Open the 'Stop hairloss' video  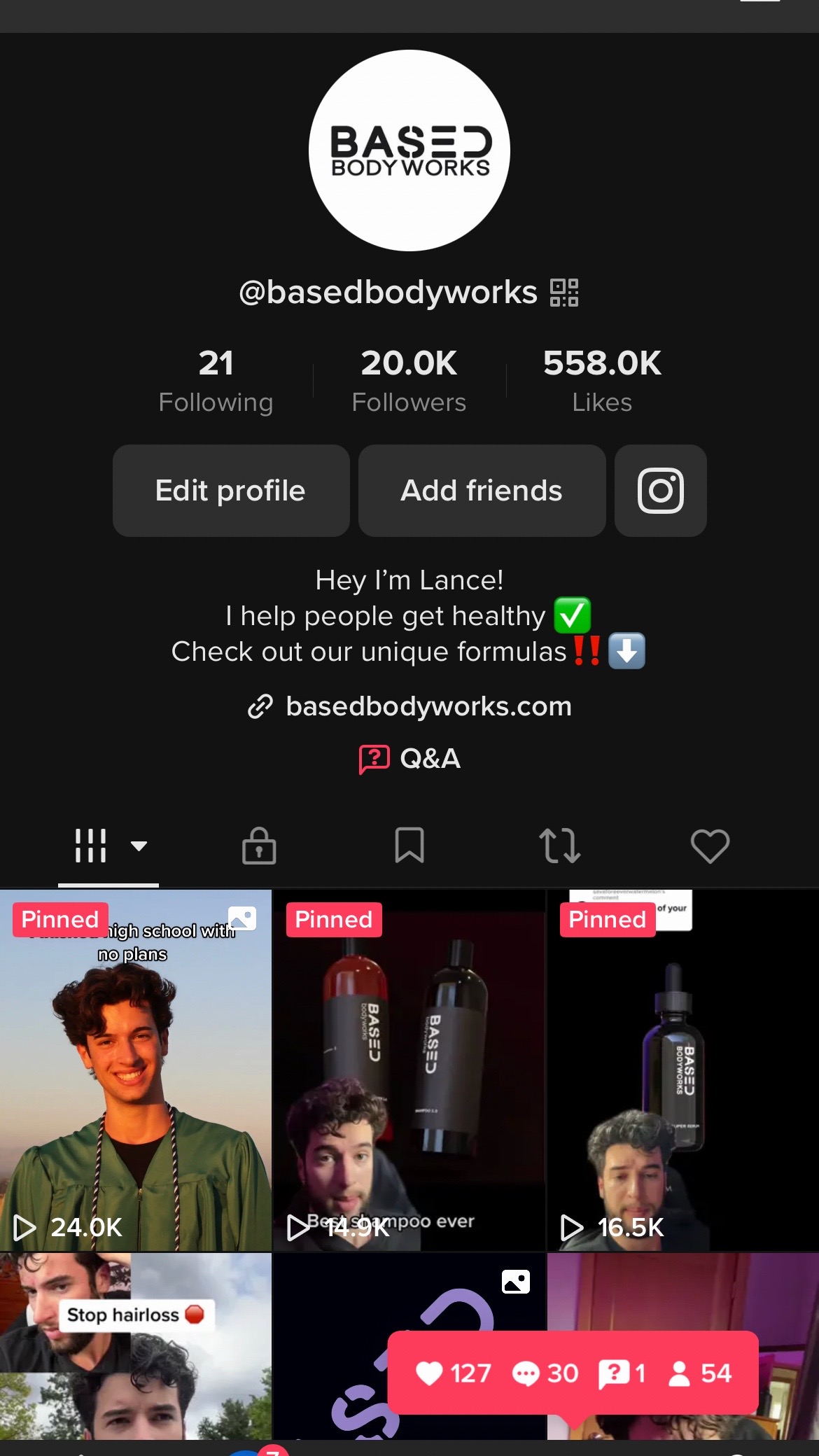136,1345
